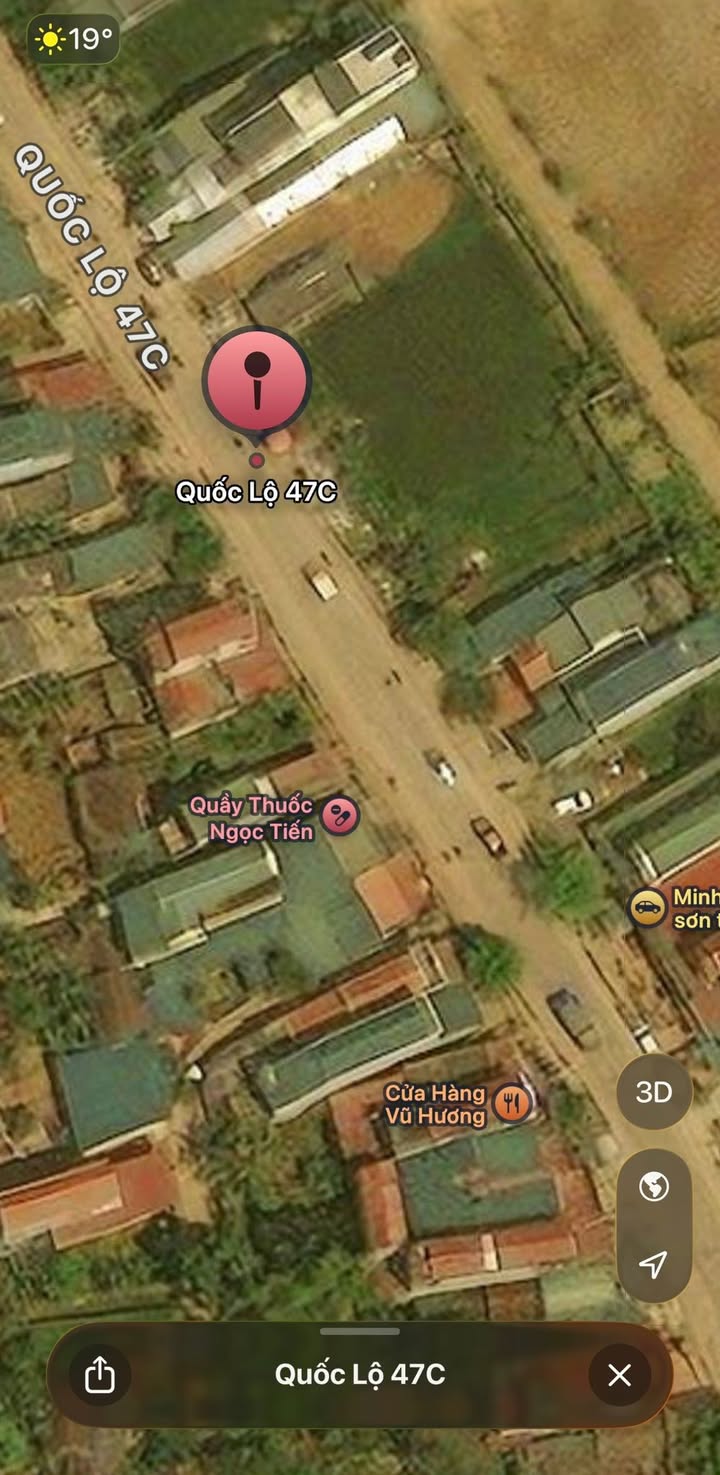
Task: Close the Quốc Lộ 47C place card
Action: click(x=619, y=1376)
